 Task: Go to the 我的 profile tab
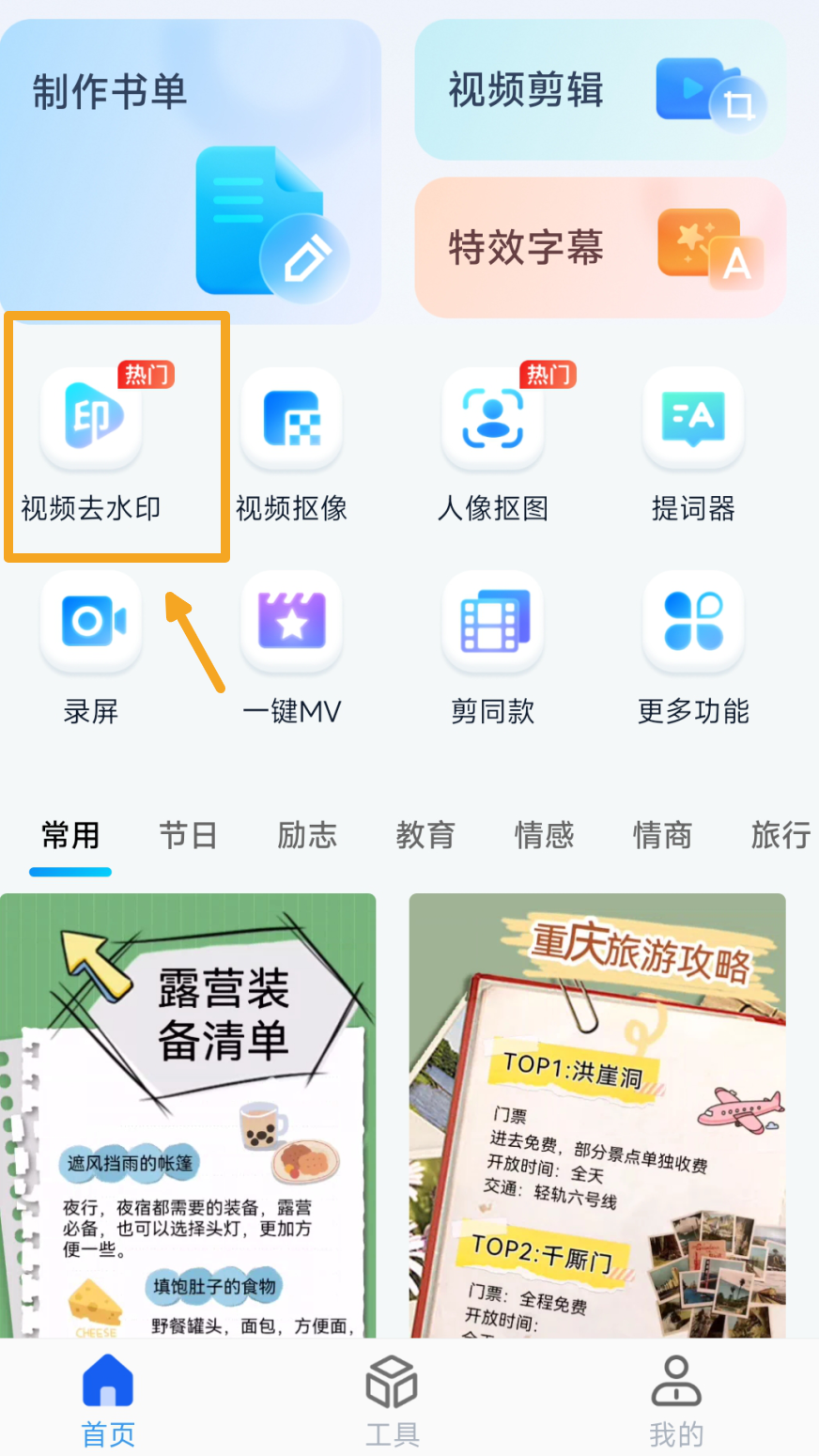click(x=676, y=1400)
